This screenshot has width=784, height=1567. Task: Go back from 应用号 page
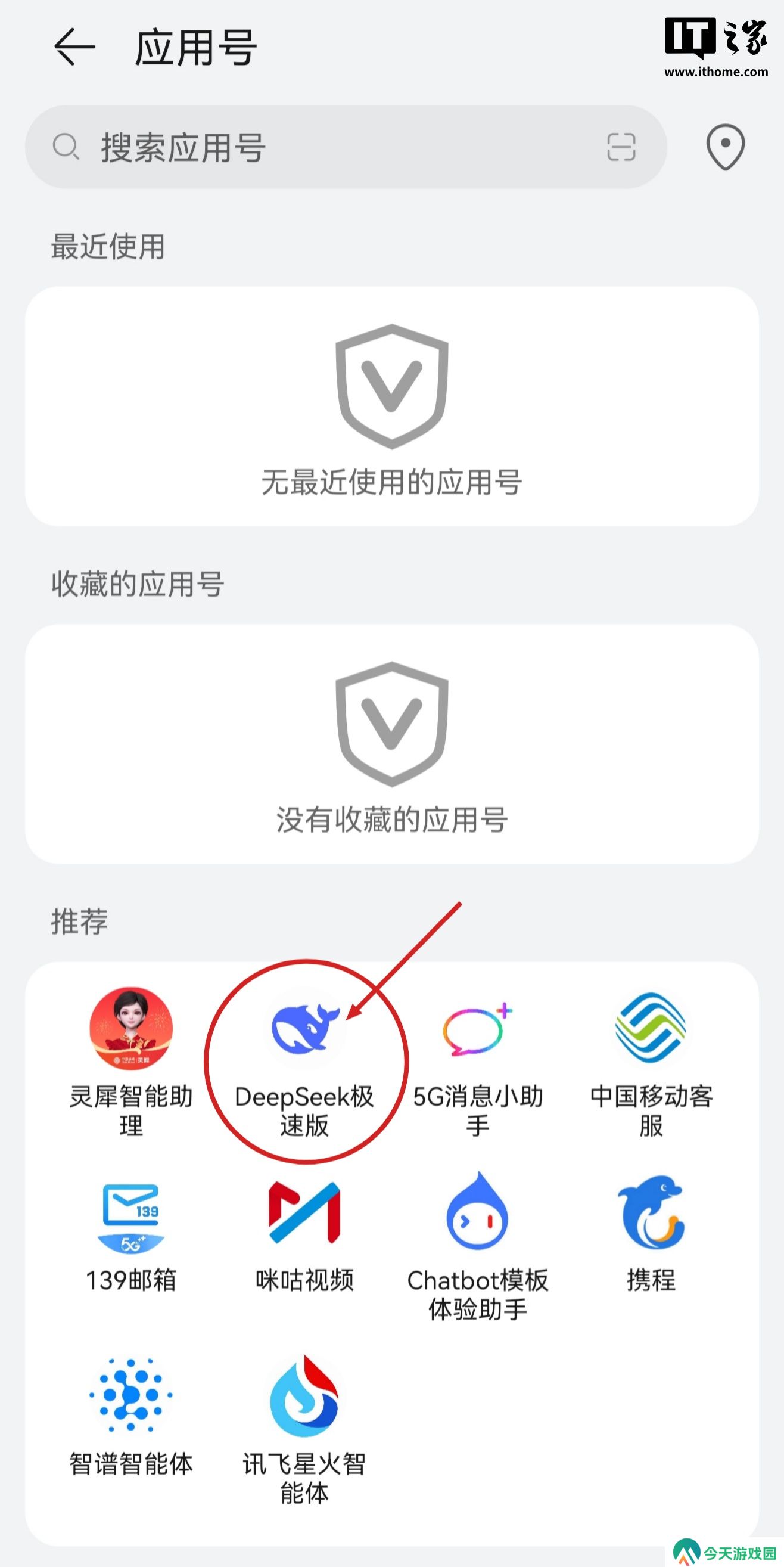point(74,47)
